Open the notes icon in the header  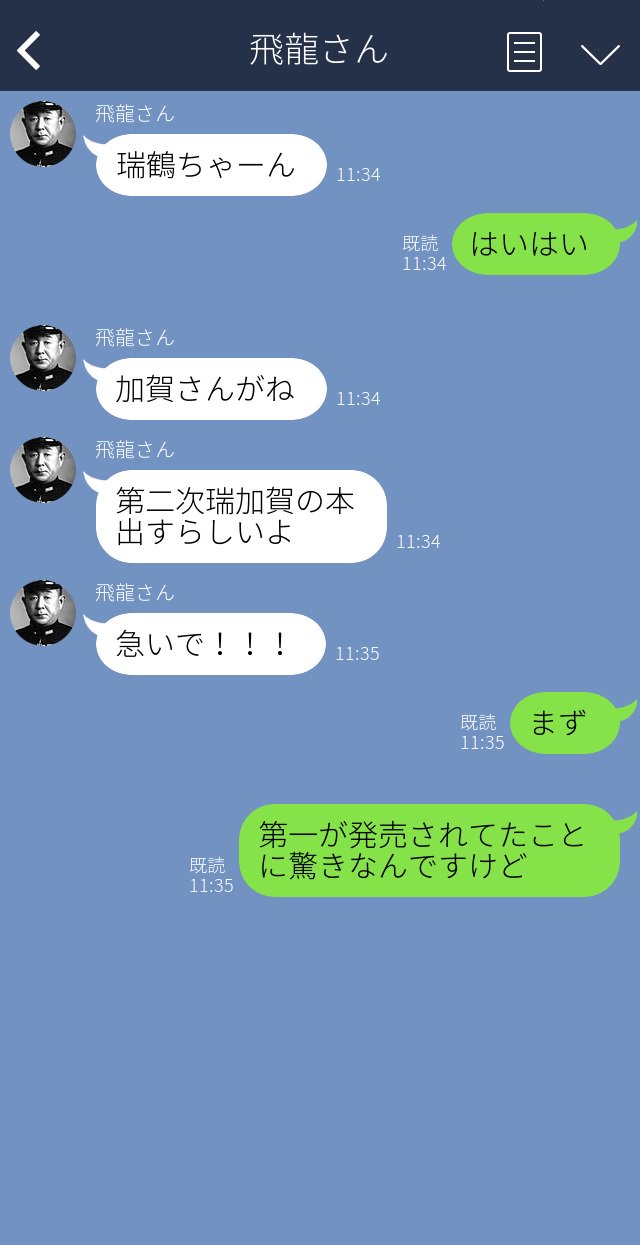pyautogui.click(x=524, y=52)
